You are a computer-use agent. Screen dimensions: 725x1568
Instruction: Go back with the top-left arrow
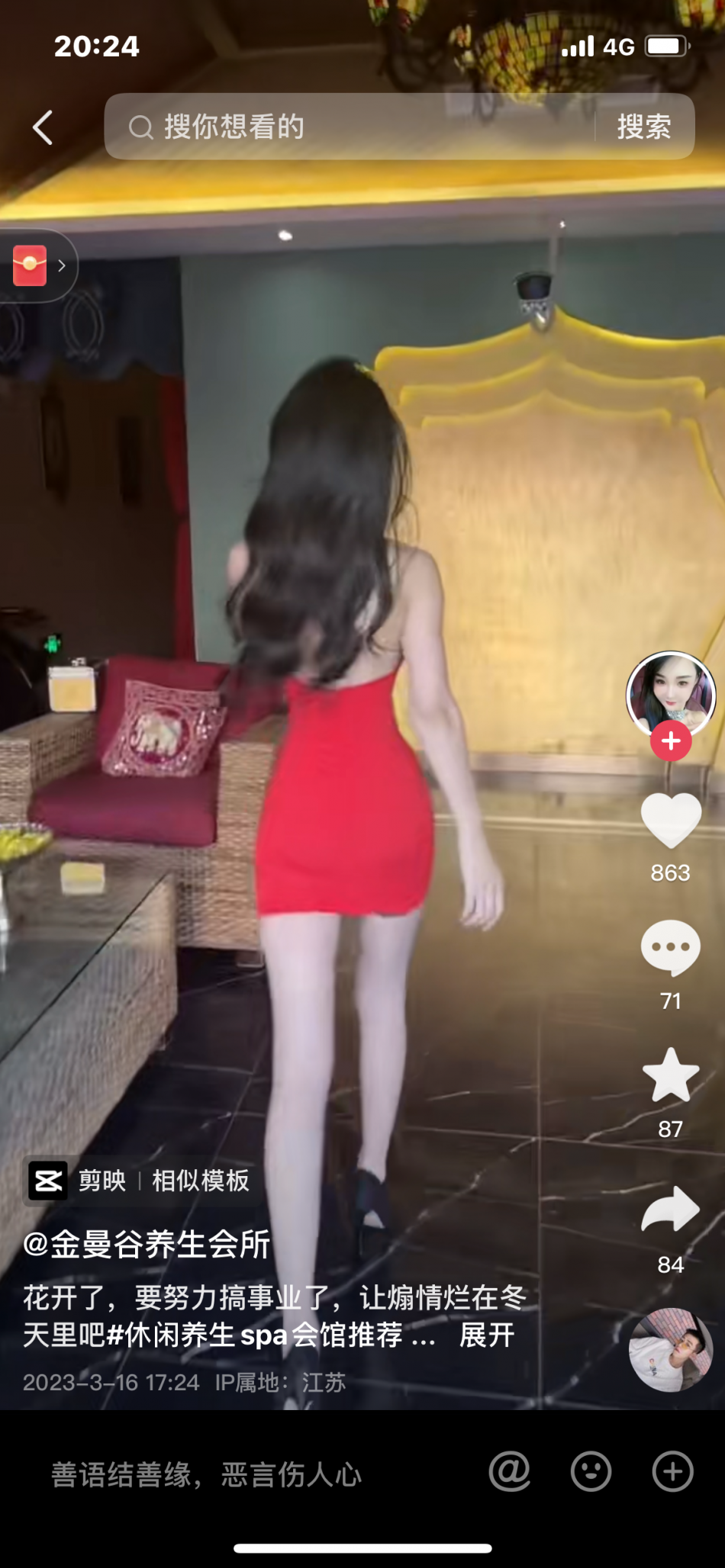pos(43,127)
